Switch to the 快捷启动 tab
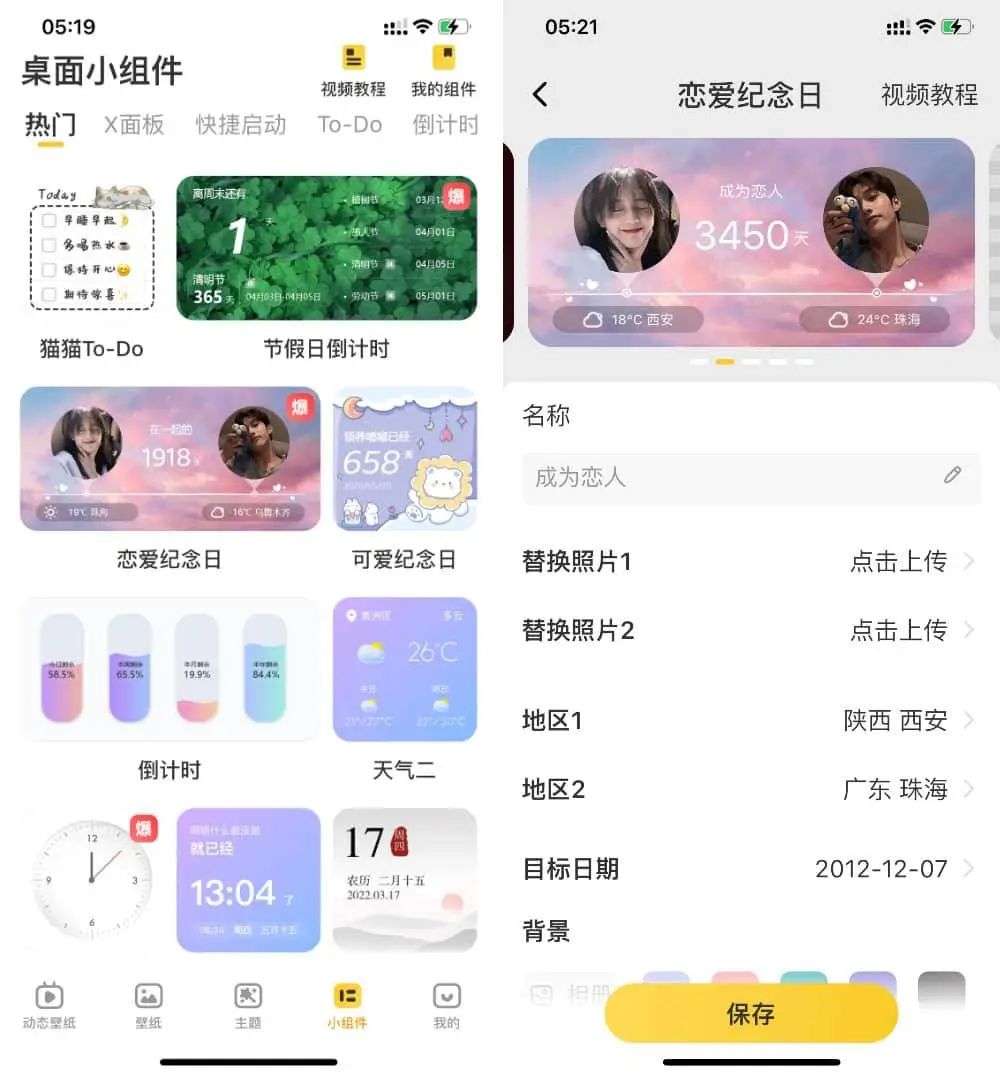 pyautogui.click(x=241, y=125)
